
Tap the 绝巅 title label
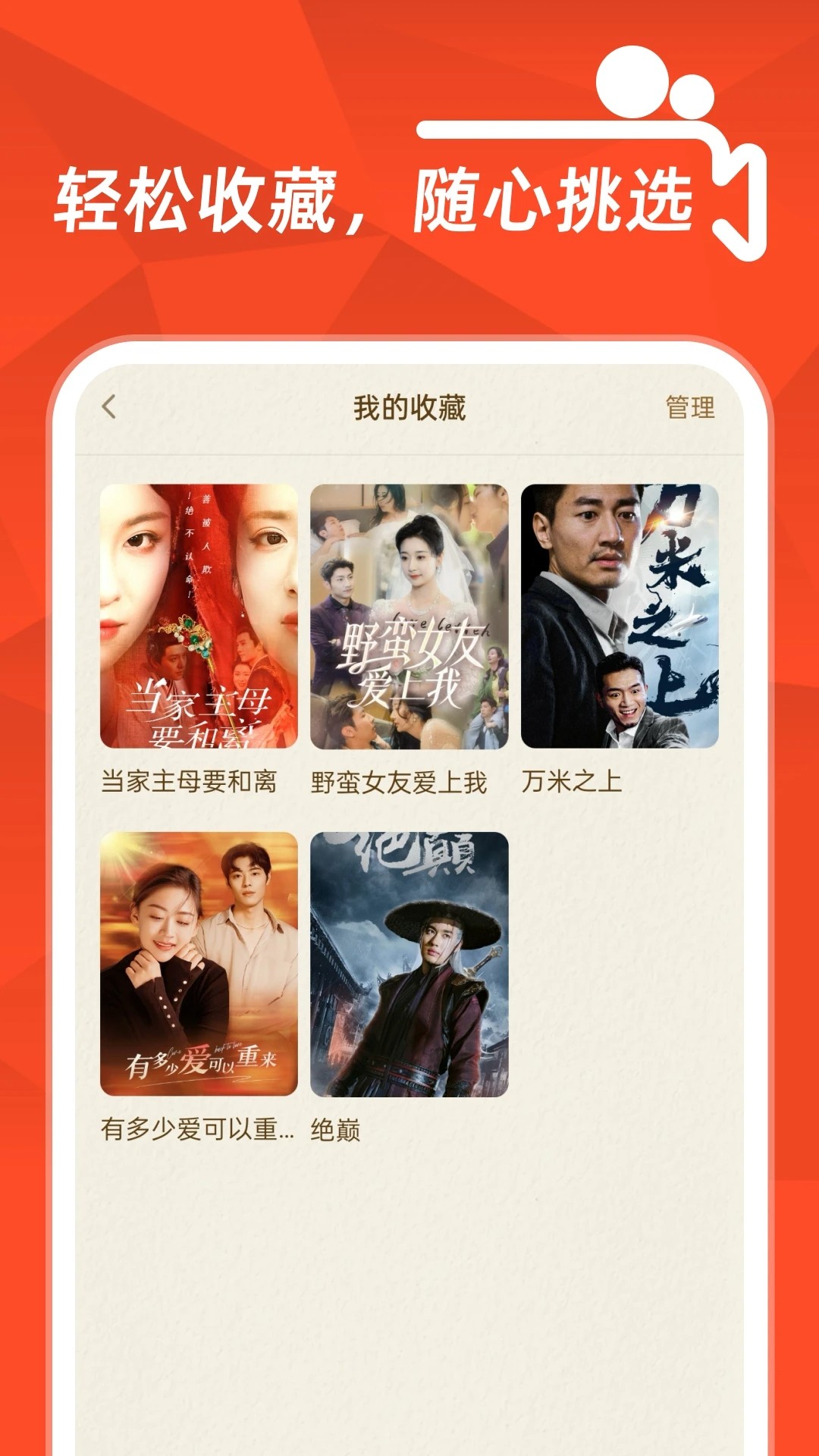coord(335,1131)
